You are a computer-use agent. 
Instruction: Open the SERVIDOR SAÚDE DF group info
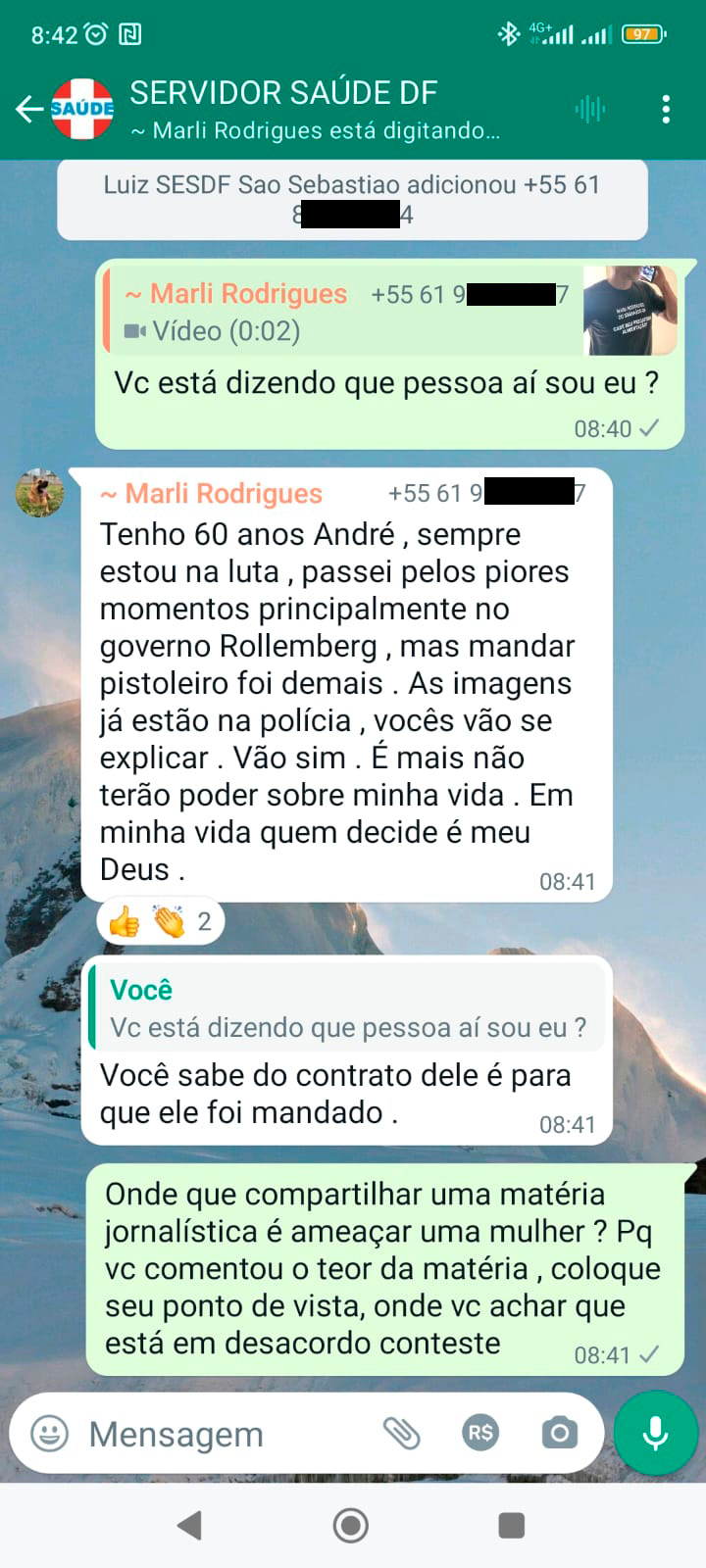pyautogui.click(x=314, y=109)
